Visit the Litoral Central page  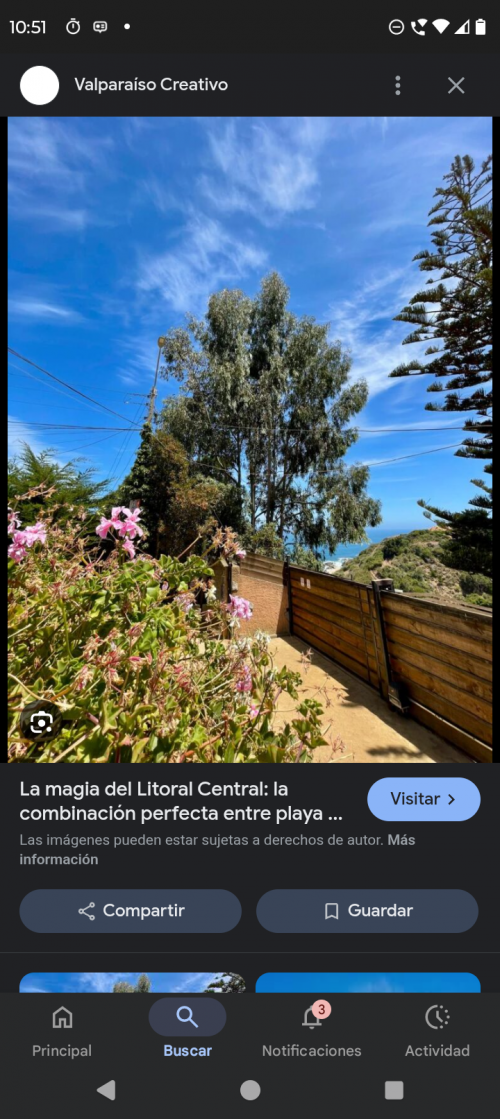click(x=424, y=799)
